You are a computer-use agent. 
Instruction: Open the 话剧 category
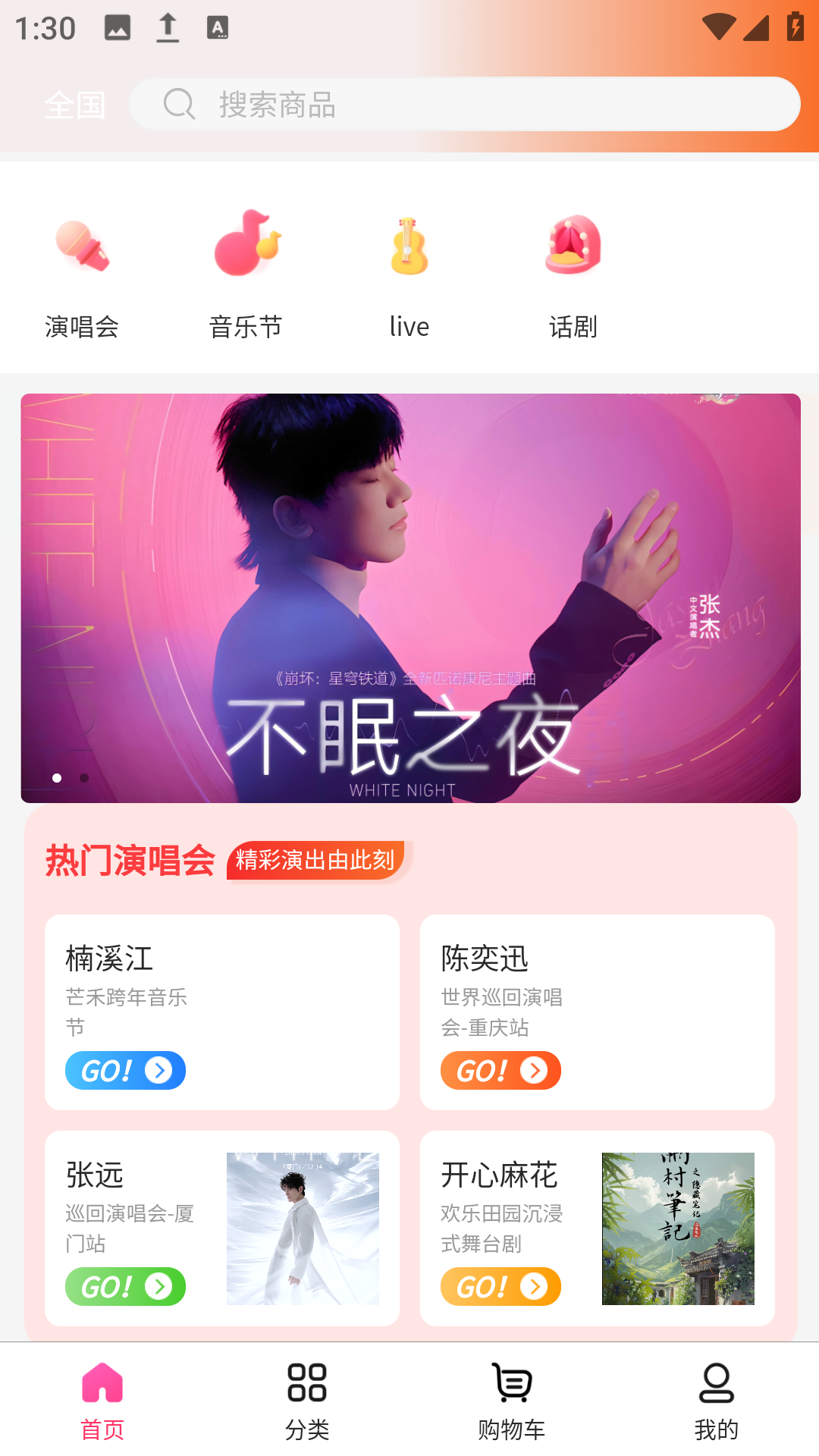(x=573, y=275)
